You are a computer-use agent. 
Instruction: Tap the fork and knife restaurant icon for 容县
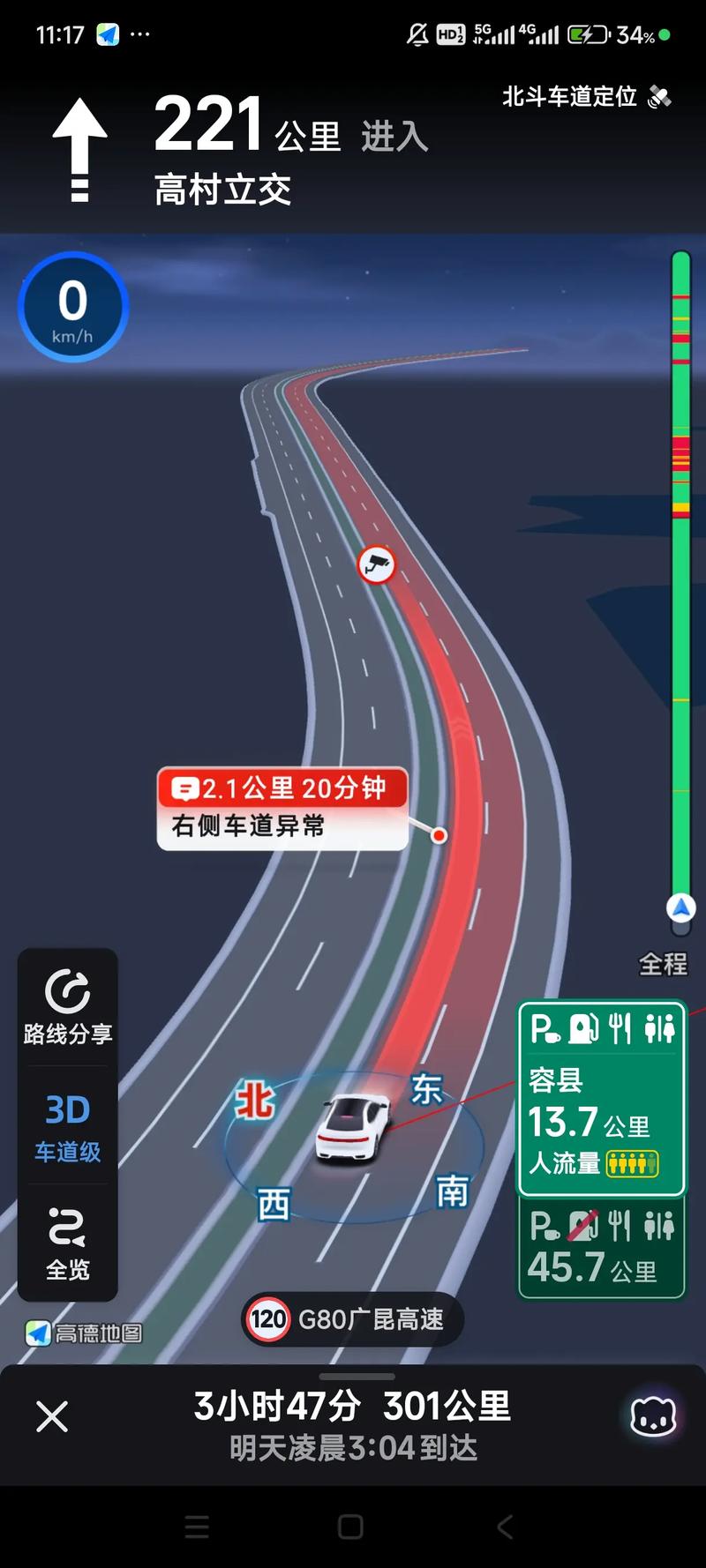[x=620, y=1029]
